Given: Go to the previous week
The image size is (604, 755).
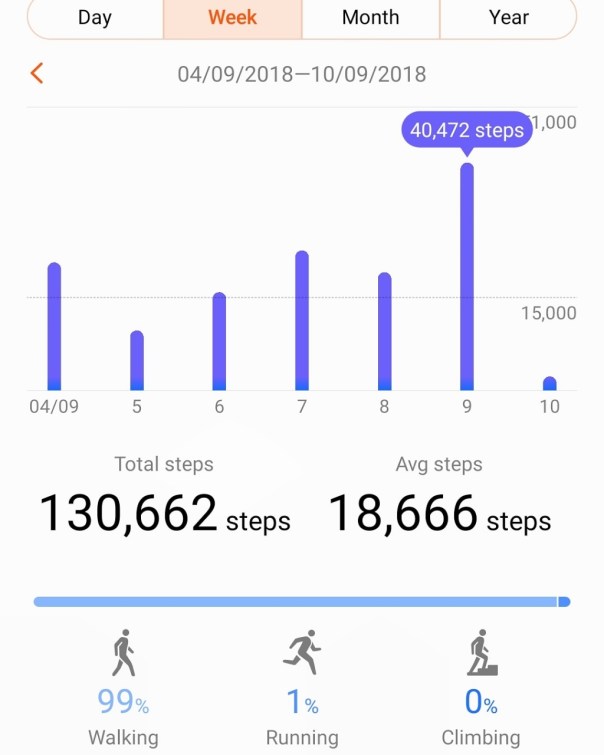Looking at the screenshot, I should point(37,73).
